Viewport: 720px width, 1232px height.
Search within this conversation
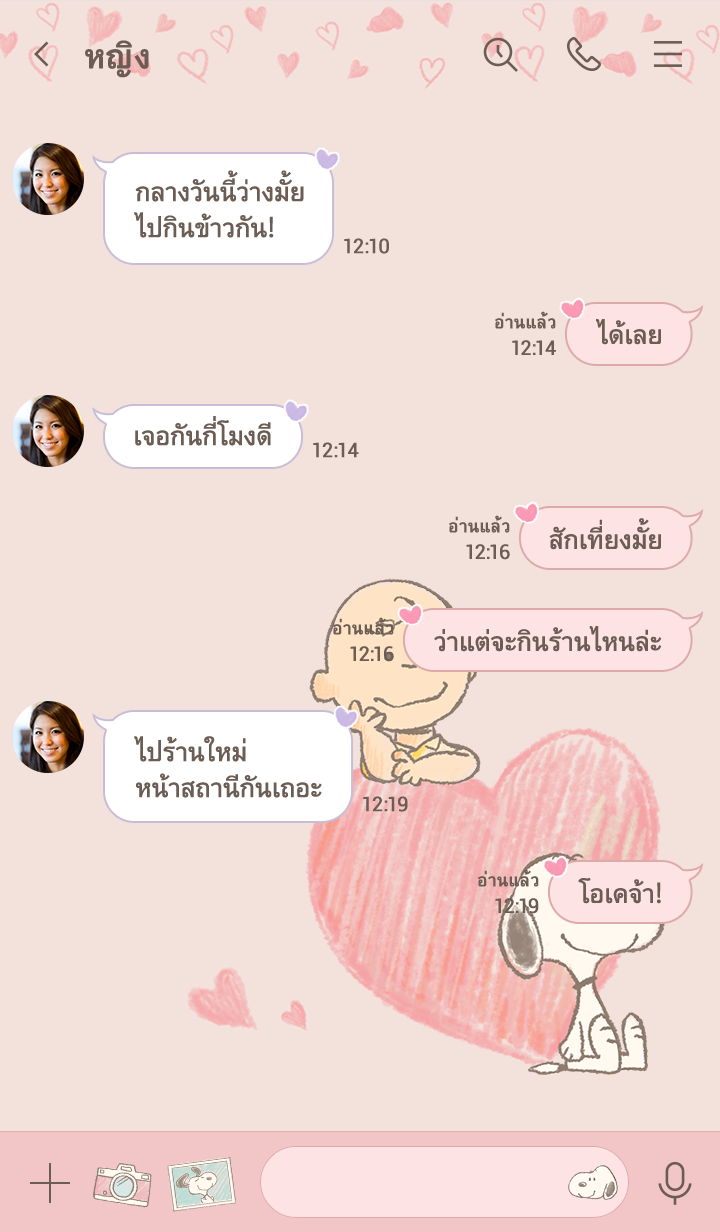click(499, 55)
